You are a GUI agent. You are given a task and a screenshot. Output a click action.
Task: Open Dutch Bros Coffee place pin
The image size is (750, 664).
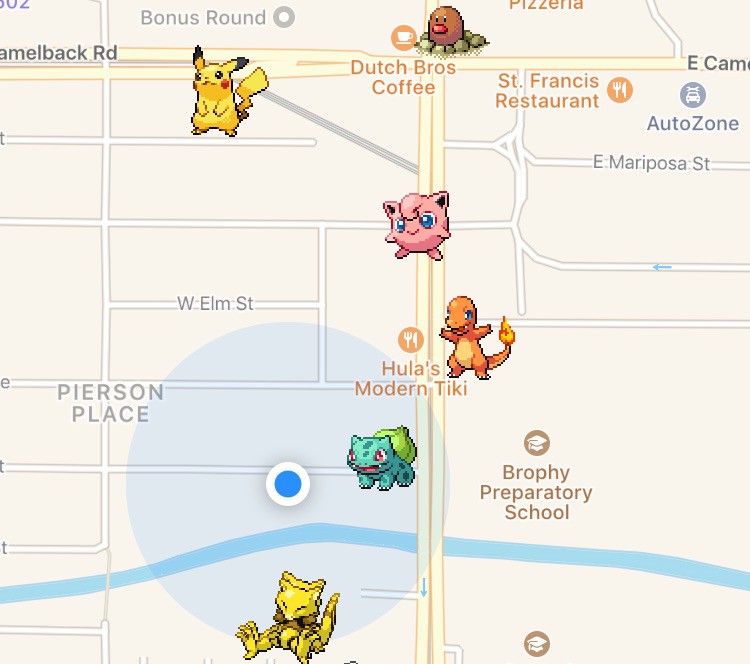[404, 39]
